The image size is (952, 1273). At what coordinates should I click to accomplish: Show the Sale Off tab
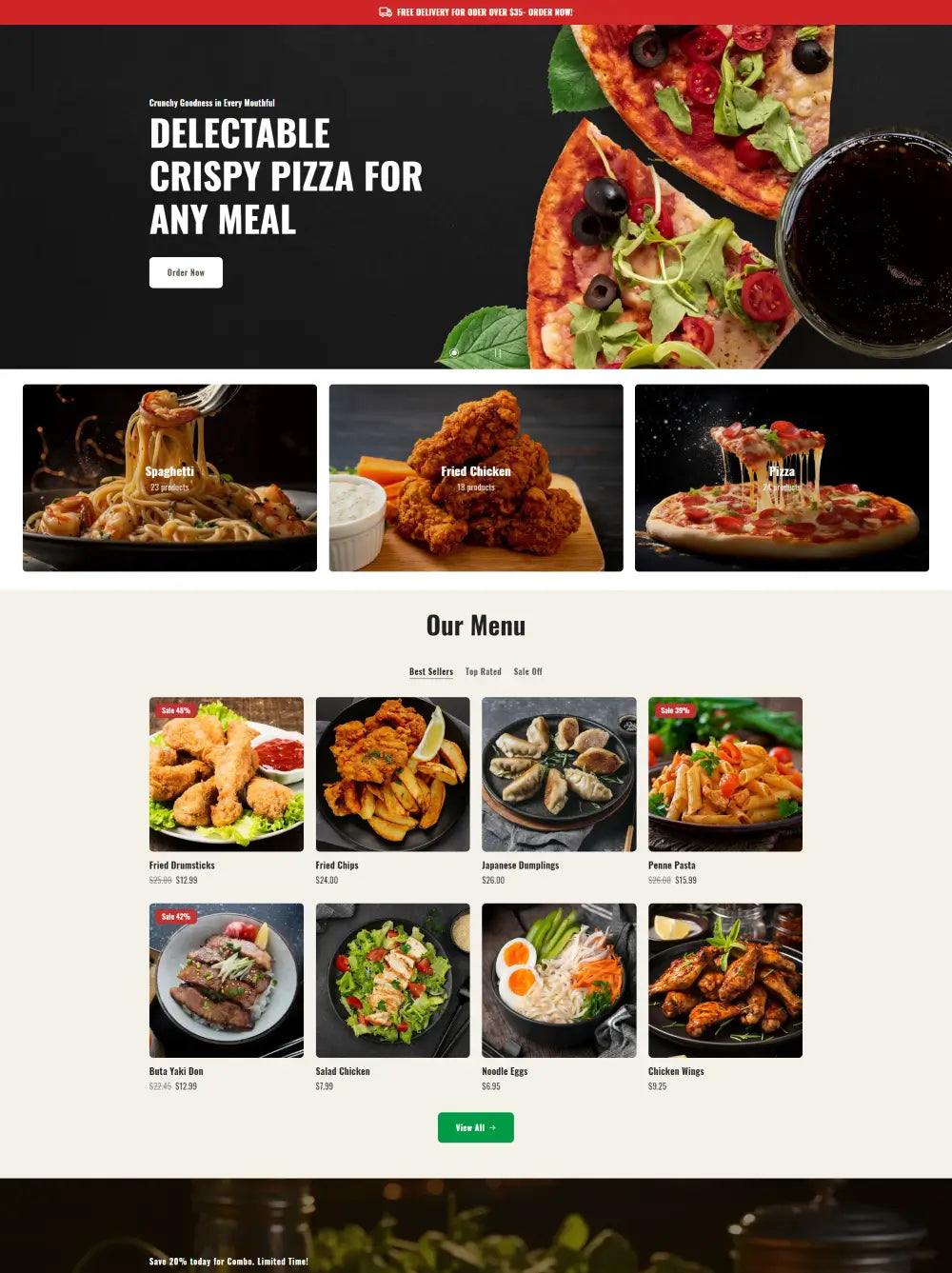click(527, 672)
